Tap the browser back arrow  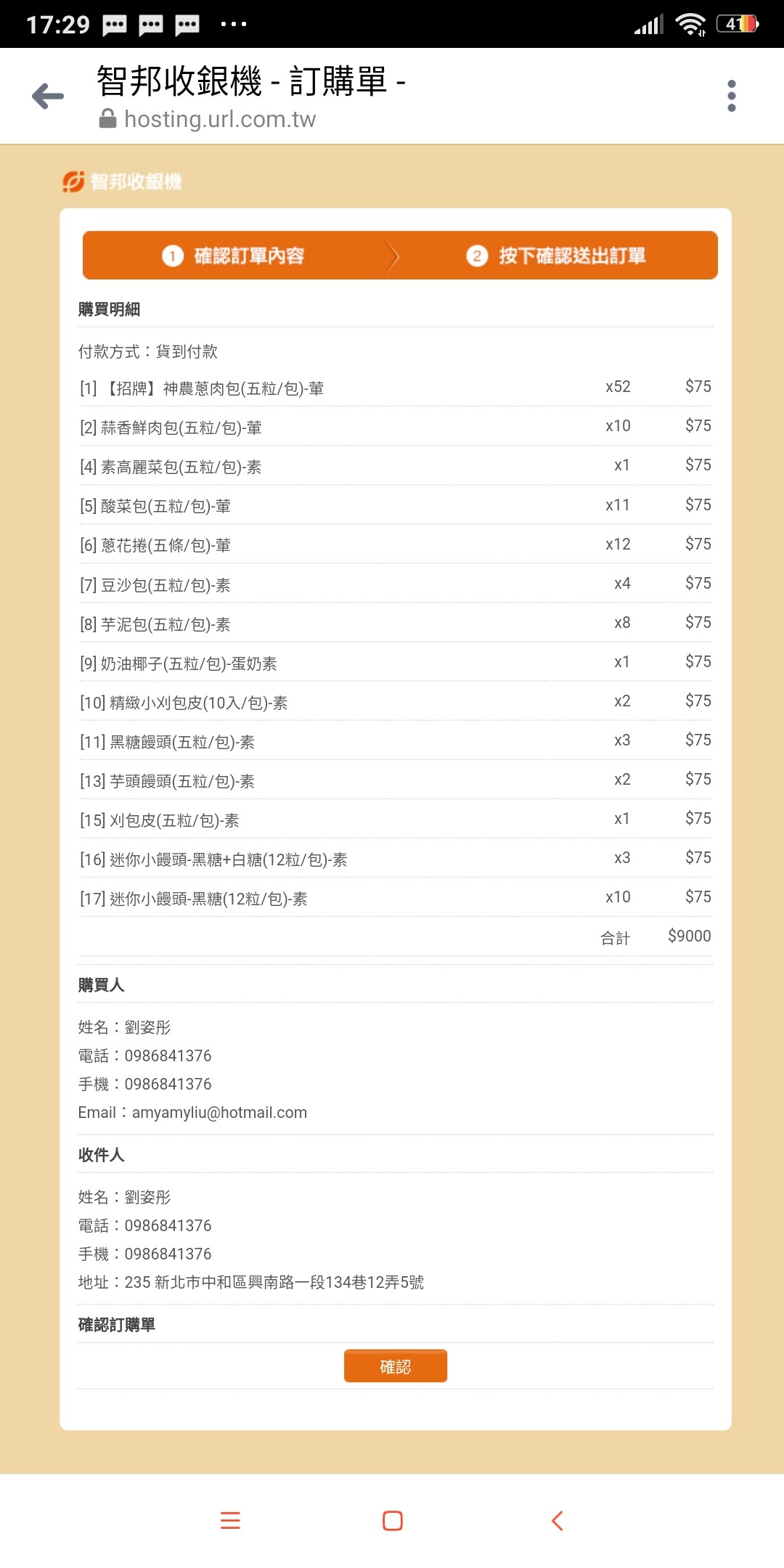pos(48,96)
